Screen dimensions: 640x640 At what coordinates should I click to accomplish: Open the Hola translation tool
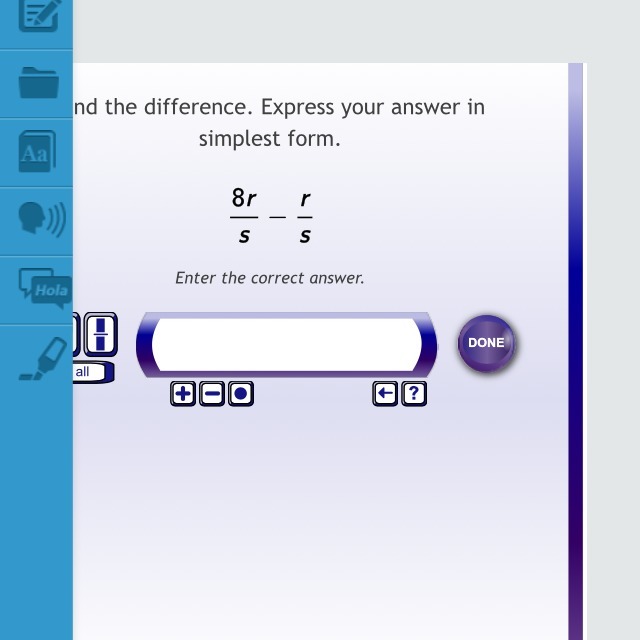(x=44, y=289)
